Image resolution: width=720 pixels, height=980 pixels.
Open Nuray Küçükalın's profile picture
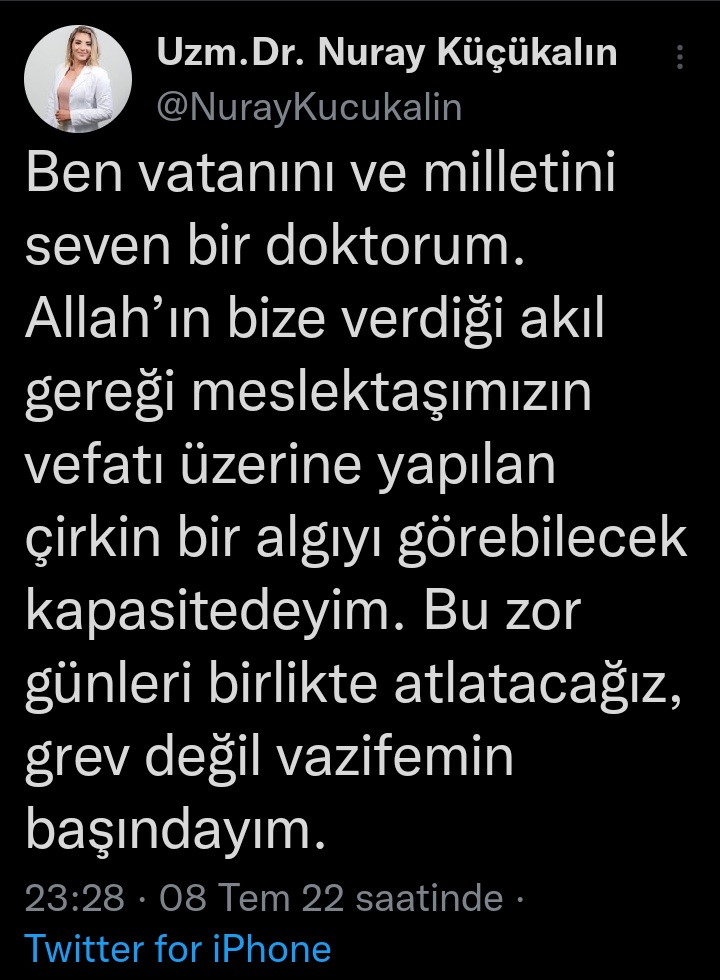tap(77, 80)
